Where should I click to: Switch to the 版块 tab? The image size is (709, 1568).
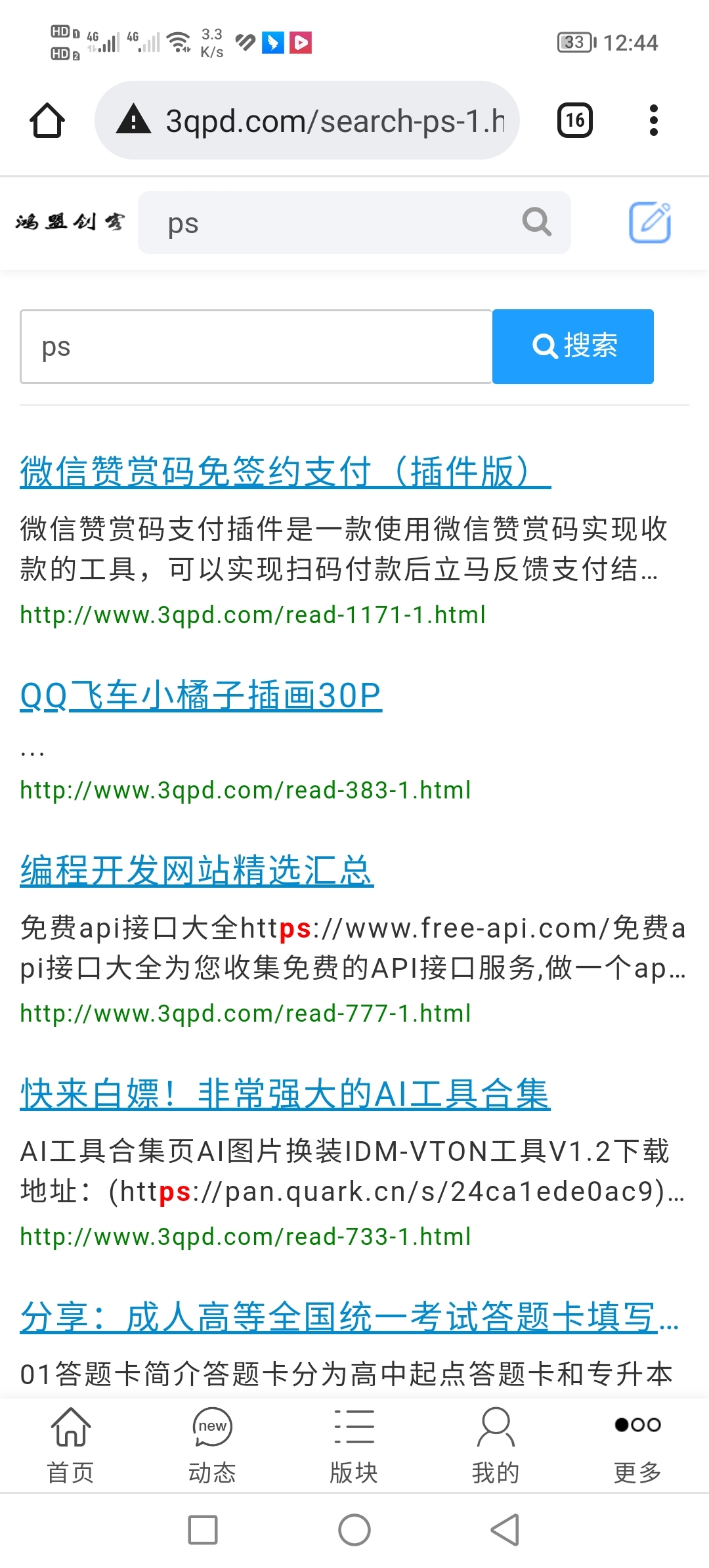coord(354,1445)
